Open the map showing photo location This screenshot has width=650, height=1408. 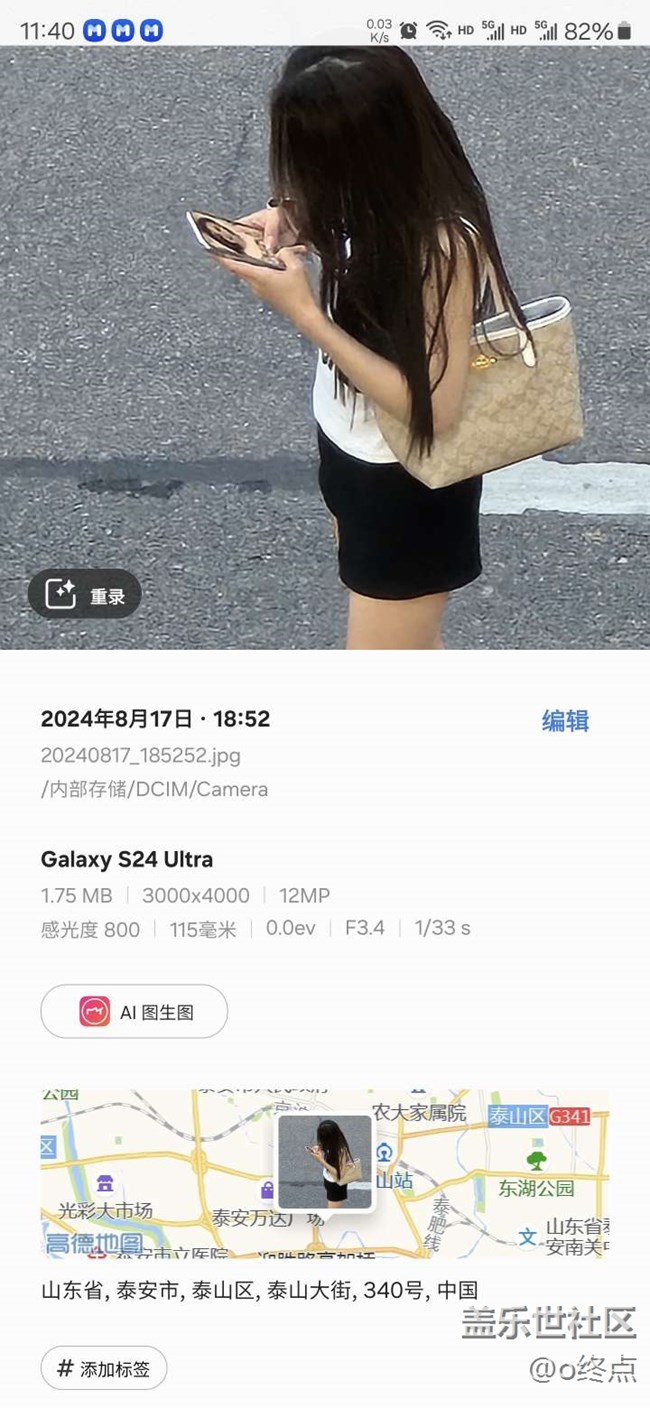tap(324, 1173)
